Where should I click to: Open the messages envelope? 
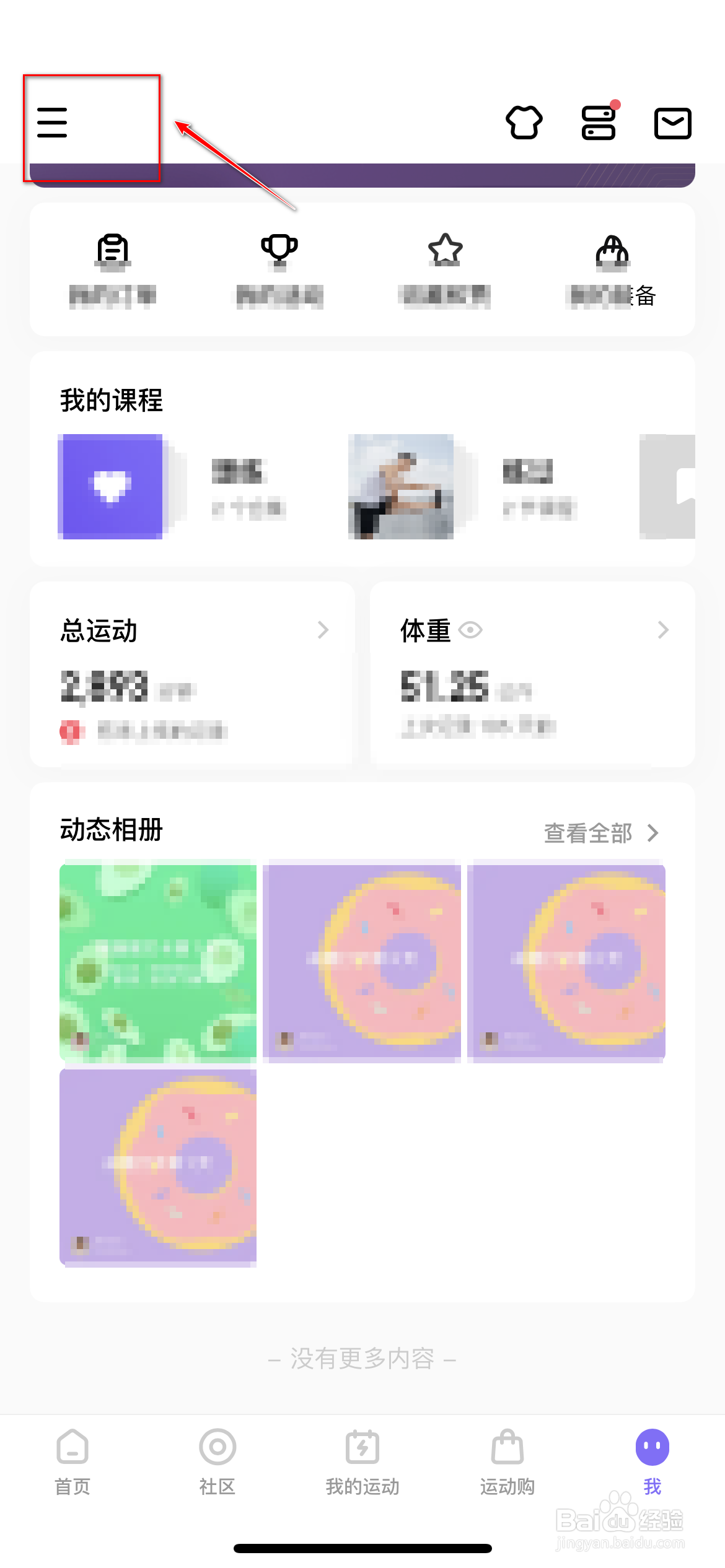[672, 123]
